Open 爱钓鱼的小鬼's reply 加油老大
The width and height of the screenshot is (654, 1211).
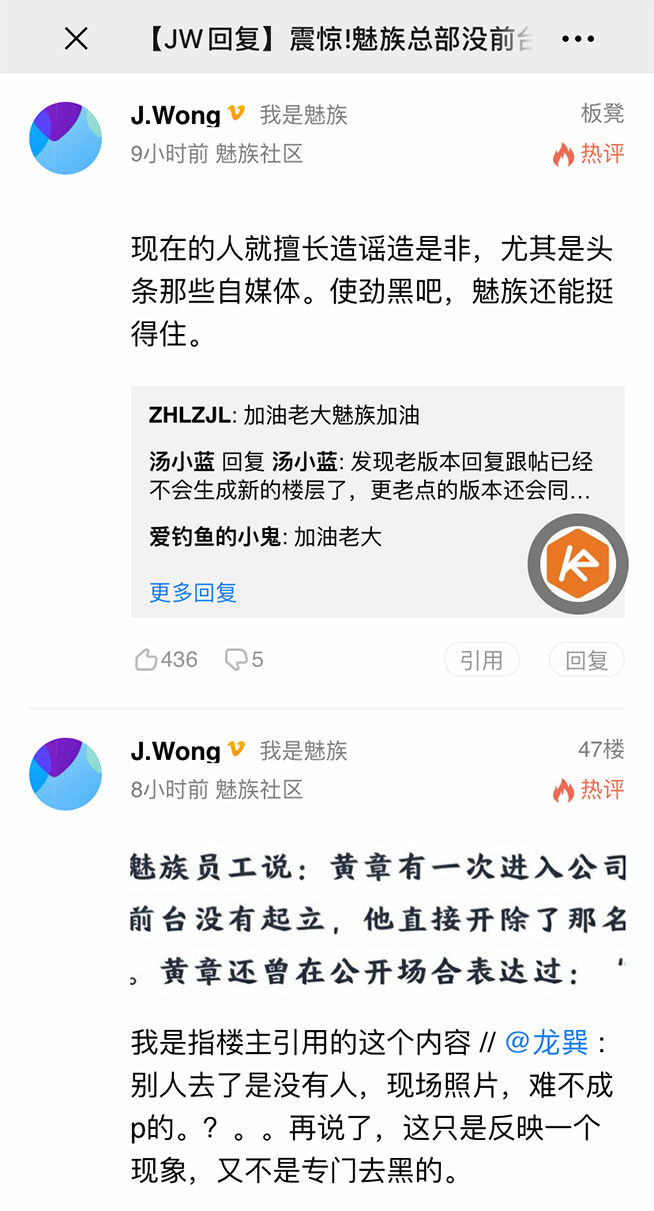click(266, 537)
